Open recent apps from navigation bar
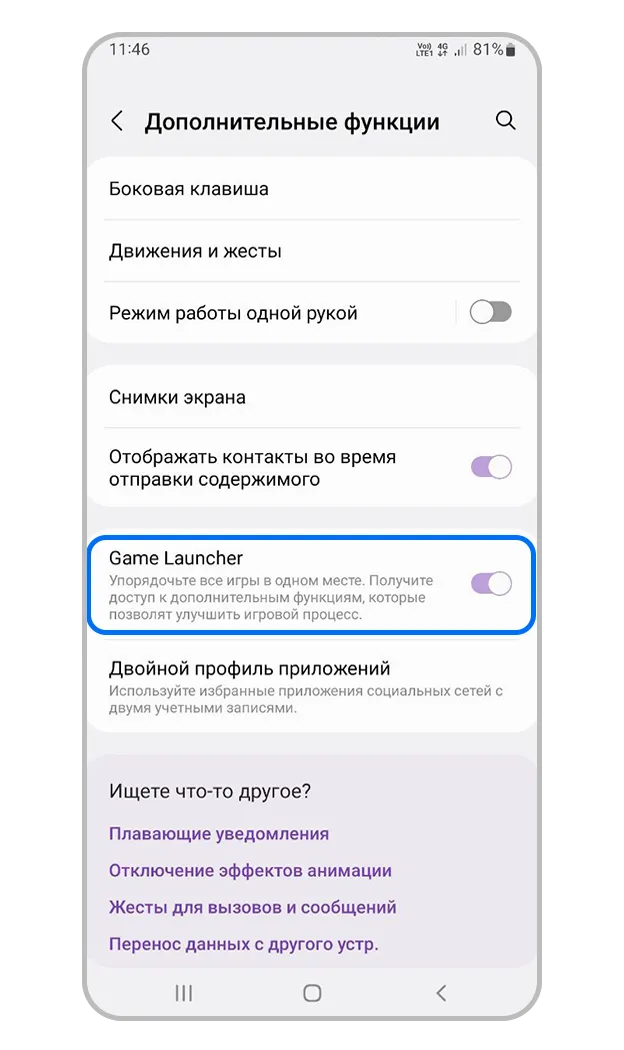 (183, 992)
